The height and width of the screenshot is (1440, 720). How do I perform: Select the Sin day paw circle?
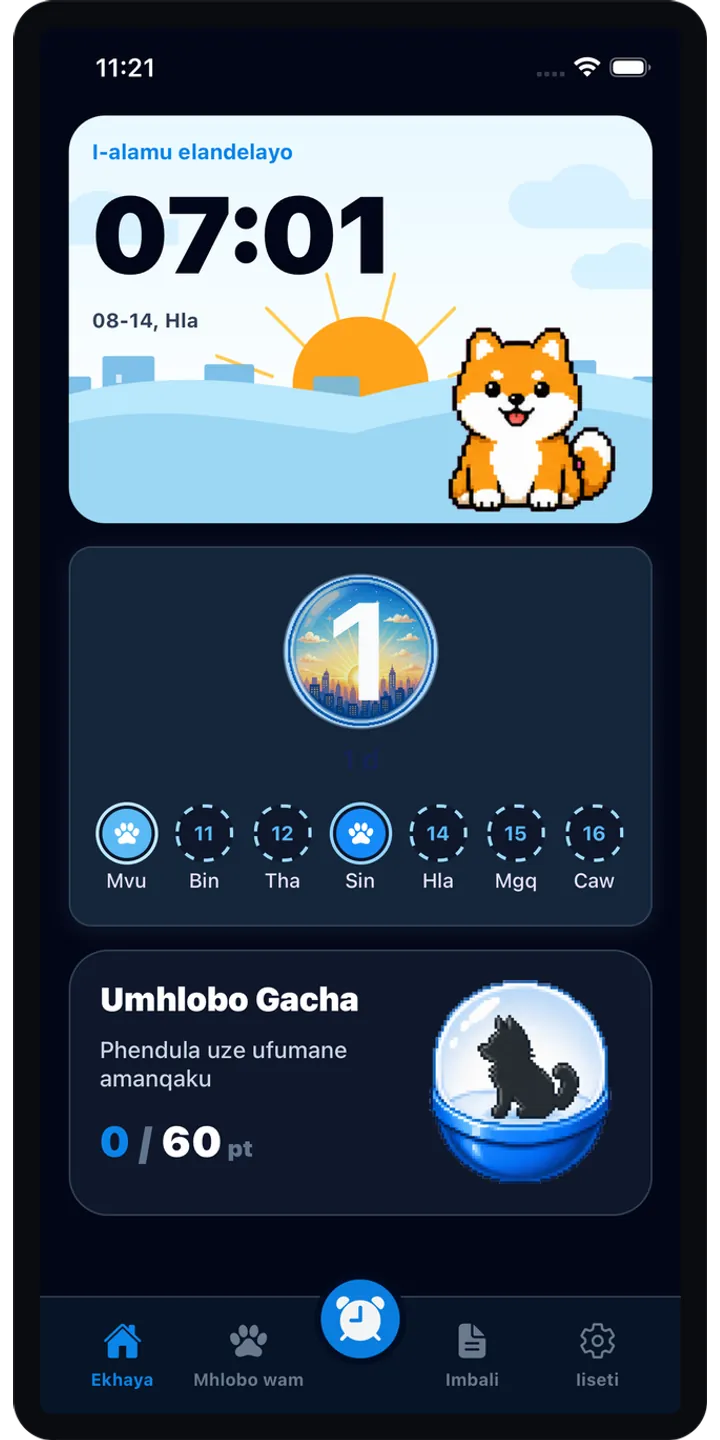pyautogui.click(x=360, y=833)
